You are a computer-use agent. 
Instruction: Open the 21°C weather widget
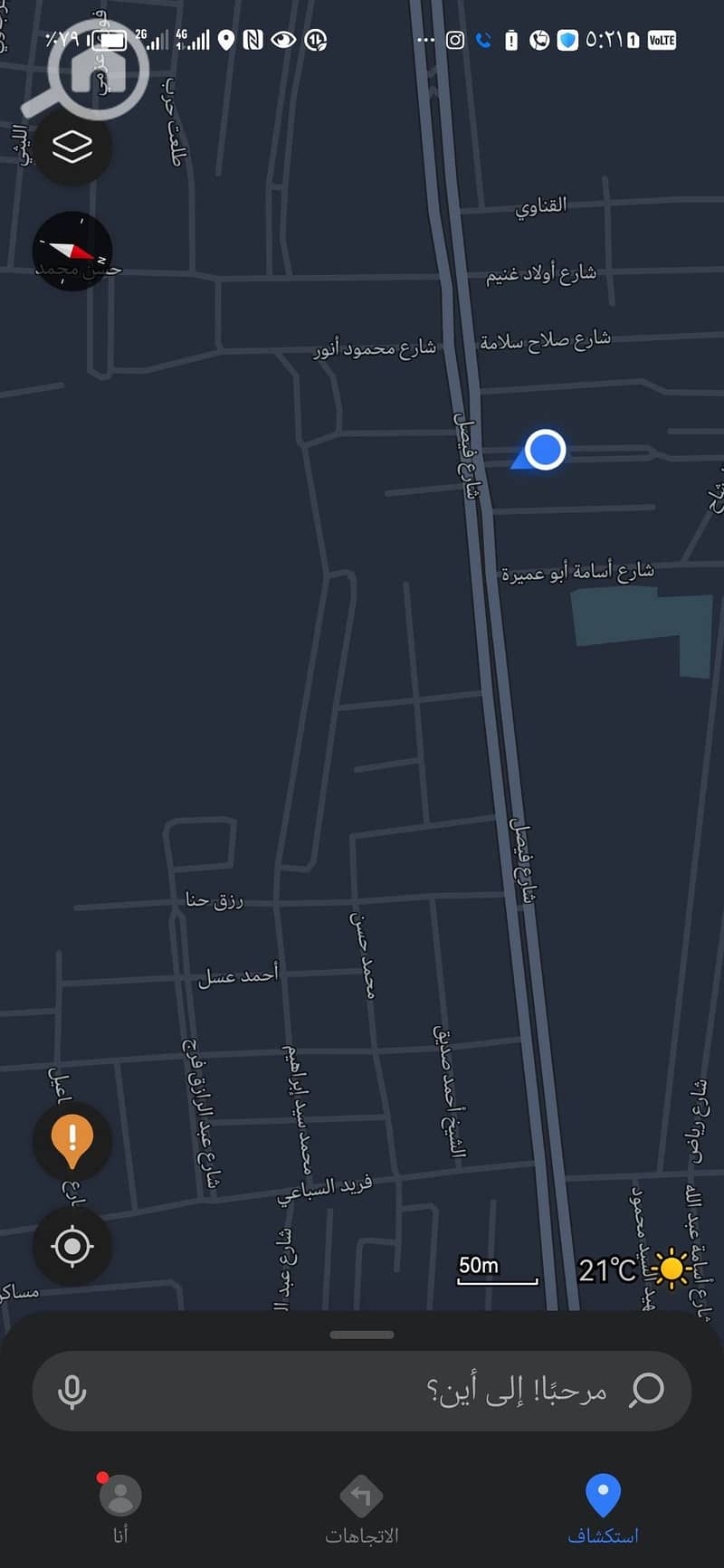(x=633, y=1269)
